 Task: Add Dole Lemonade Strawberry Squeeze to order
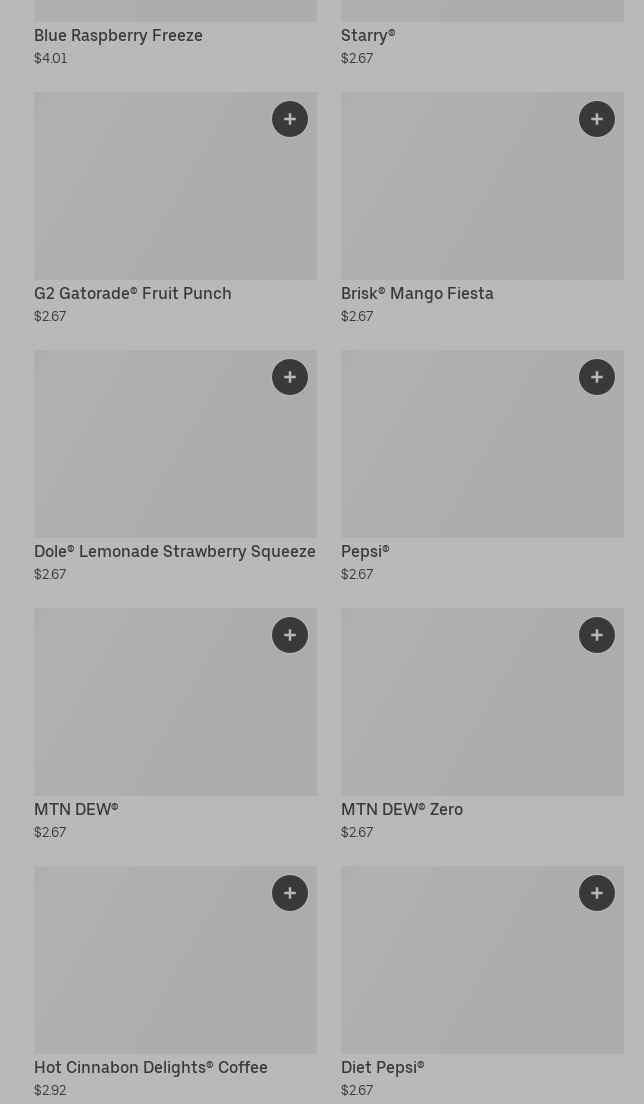pyautogui.click(x=290, y=377)
